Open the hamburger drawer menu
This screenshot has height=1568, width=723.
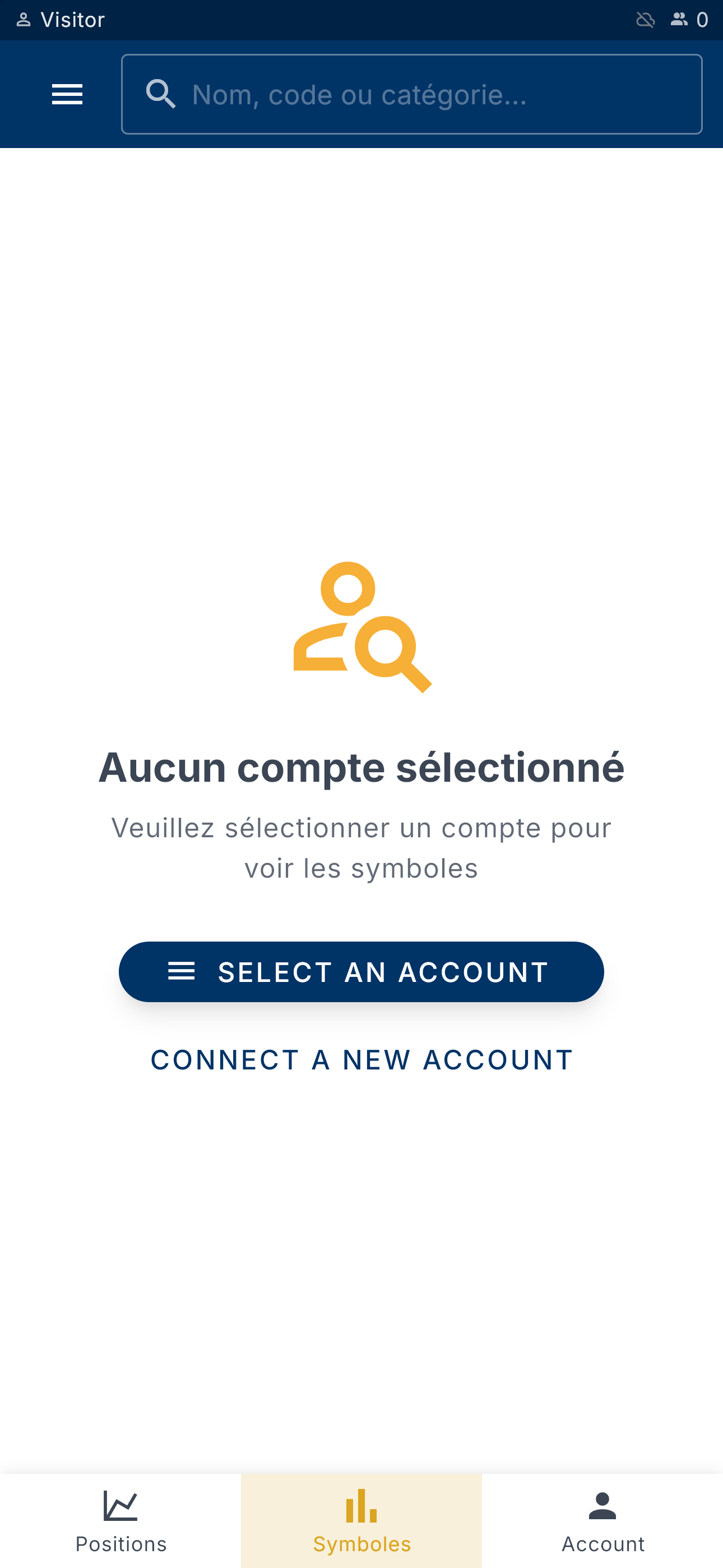[67, 94]
